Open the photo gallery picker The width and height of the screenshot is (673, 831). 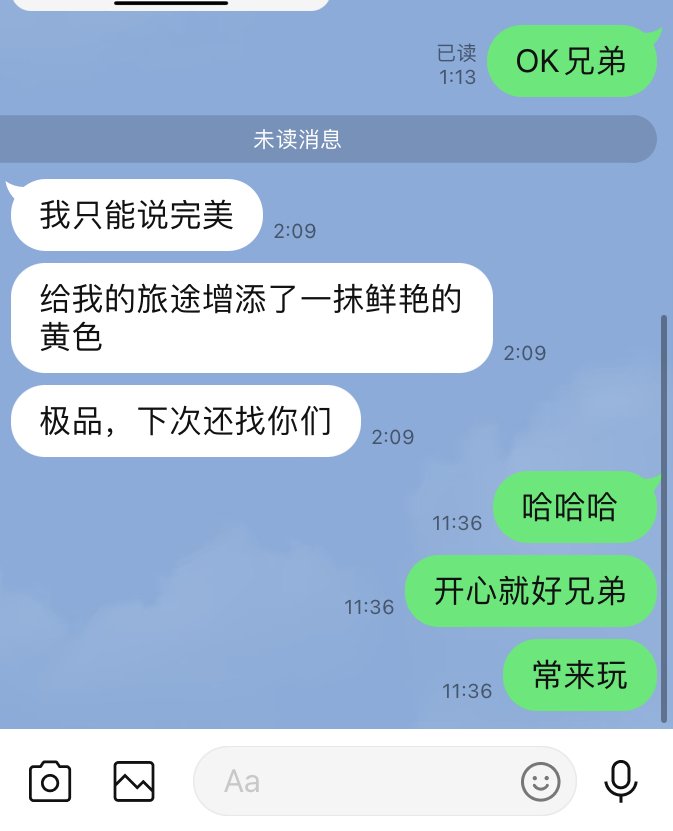click(134, 781)
